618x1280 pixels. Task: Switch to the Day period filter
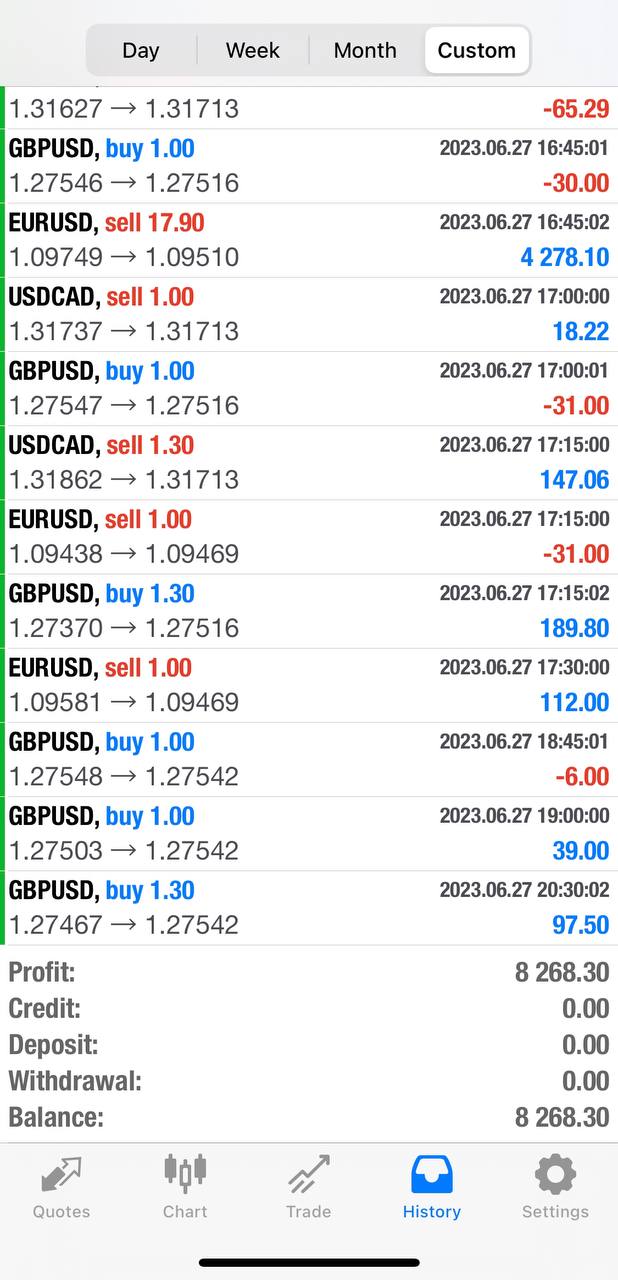[141, 50]
